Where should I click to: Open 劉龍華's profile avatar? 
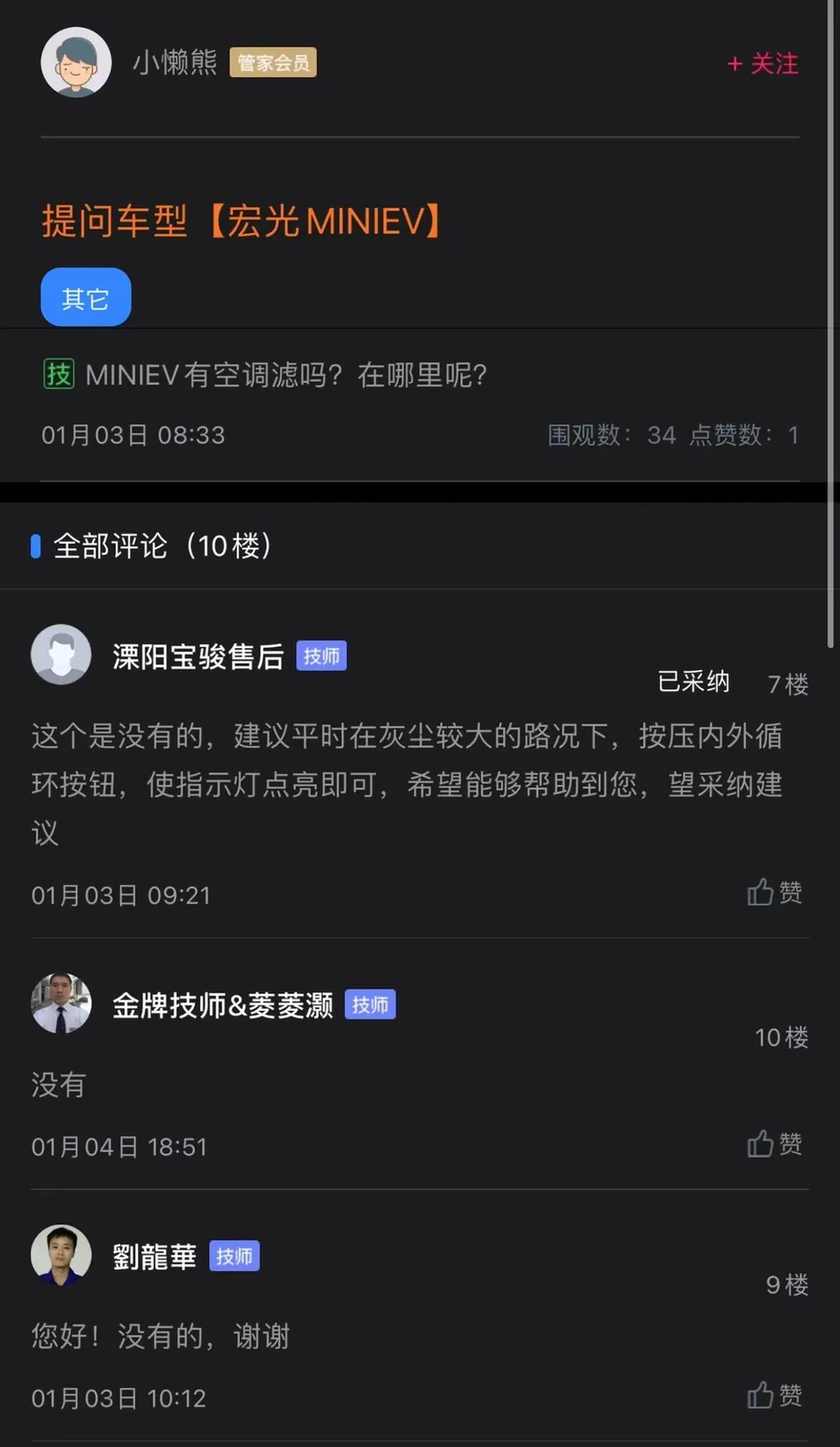[61, 1255]
